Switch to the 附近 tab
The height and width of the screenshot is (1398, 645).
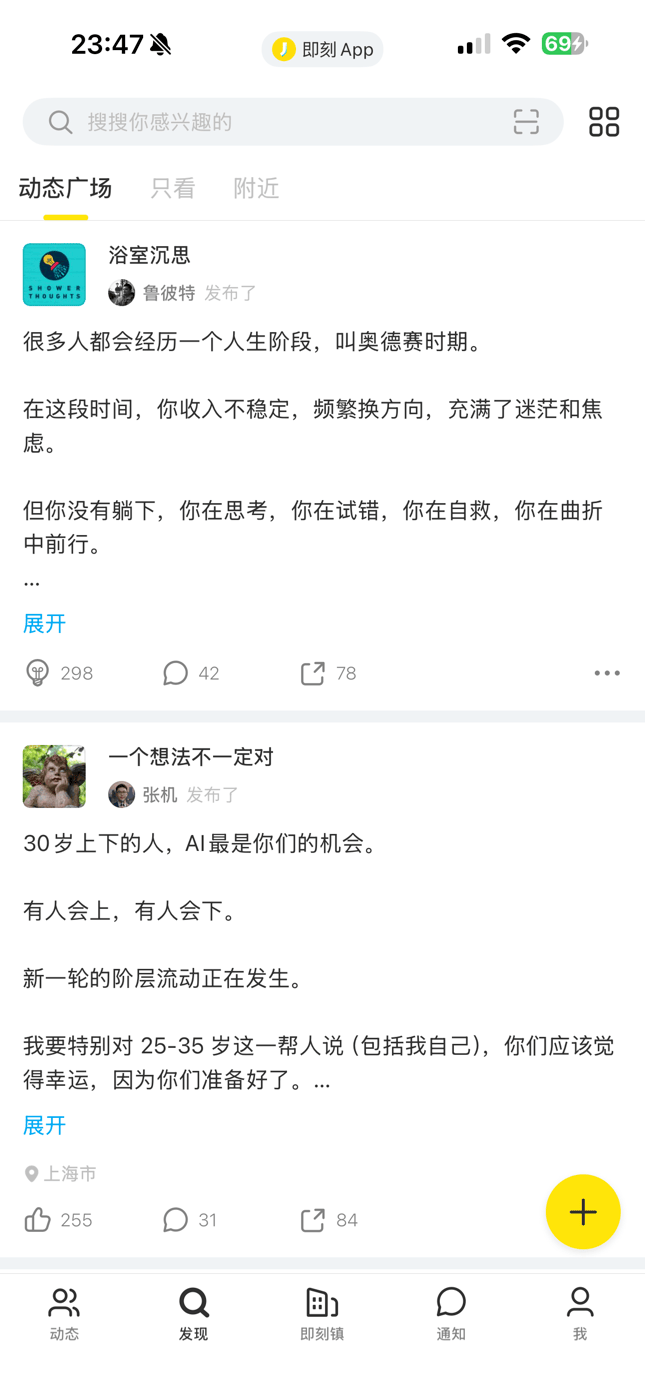(256, 188)
